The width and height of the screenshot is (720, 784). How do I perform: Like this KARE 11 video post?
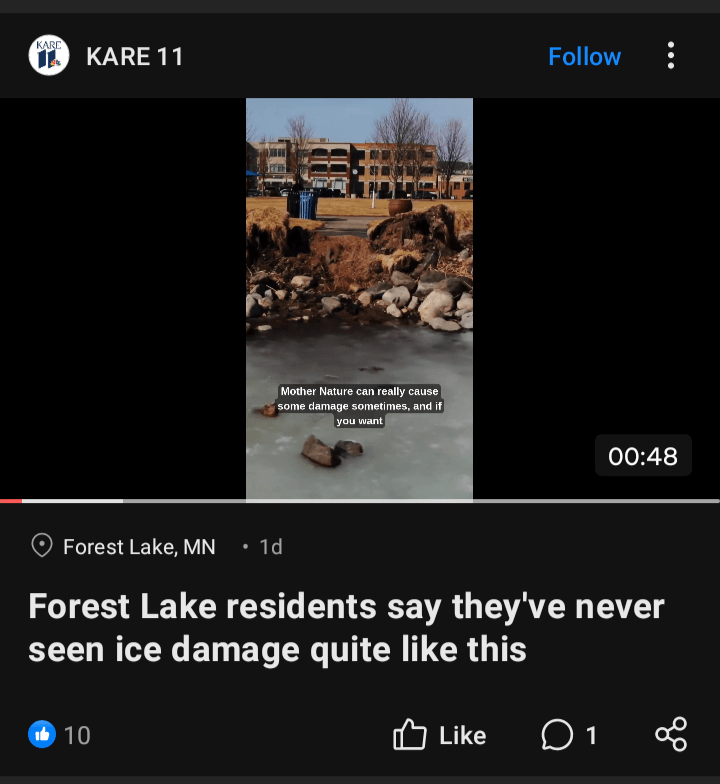(440, 736)
